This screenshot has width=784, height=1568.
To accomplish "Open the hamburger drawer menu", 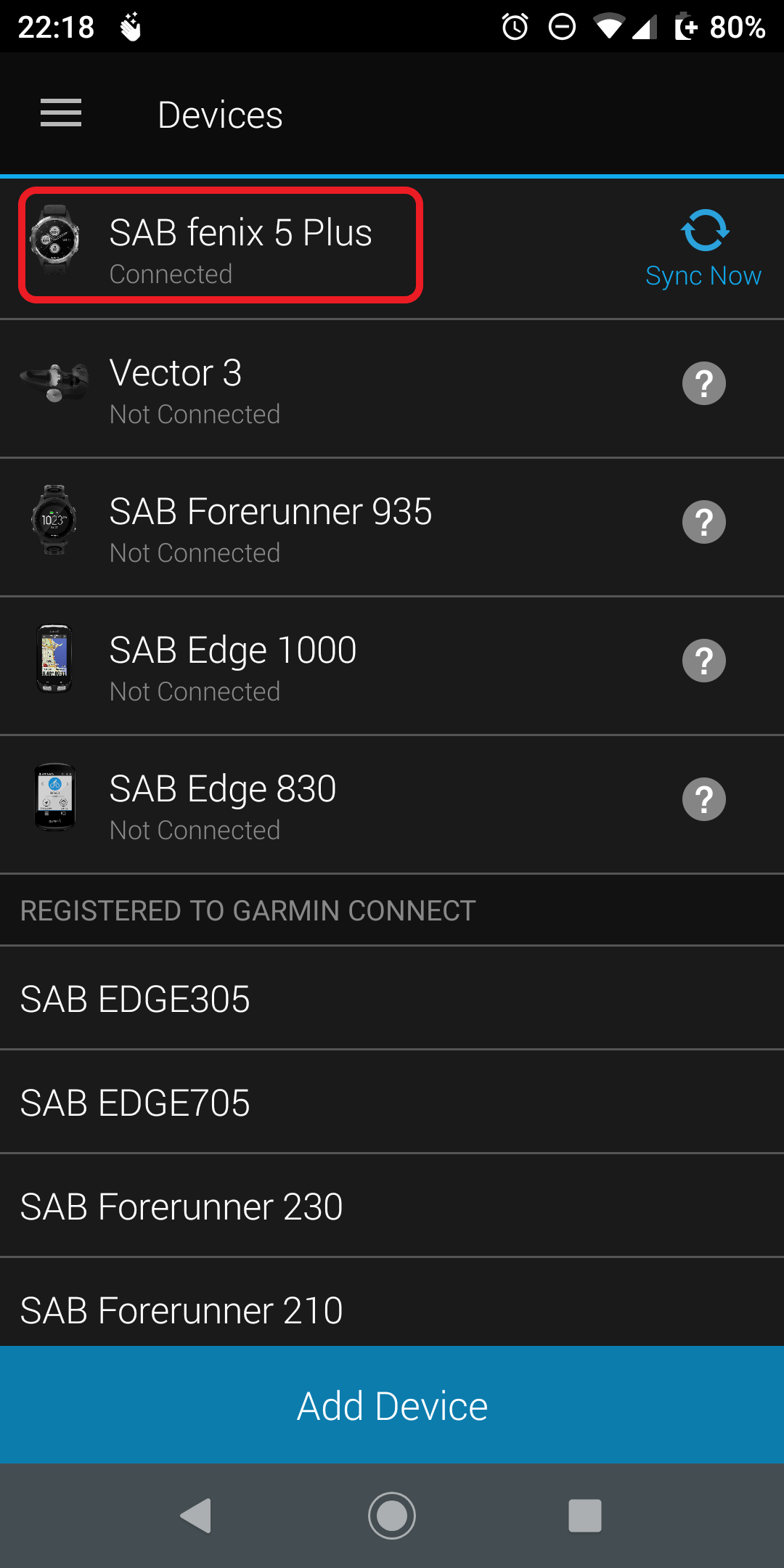I will (61, 113).
